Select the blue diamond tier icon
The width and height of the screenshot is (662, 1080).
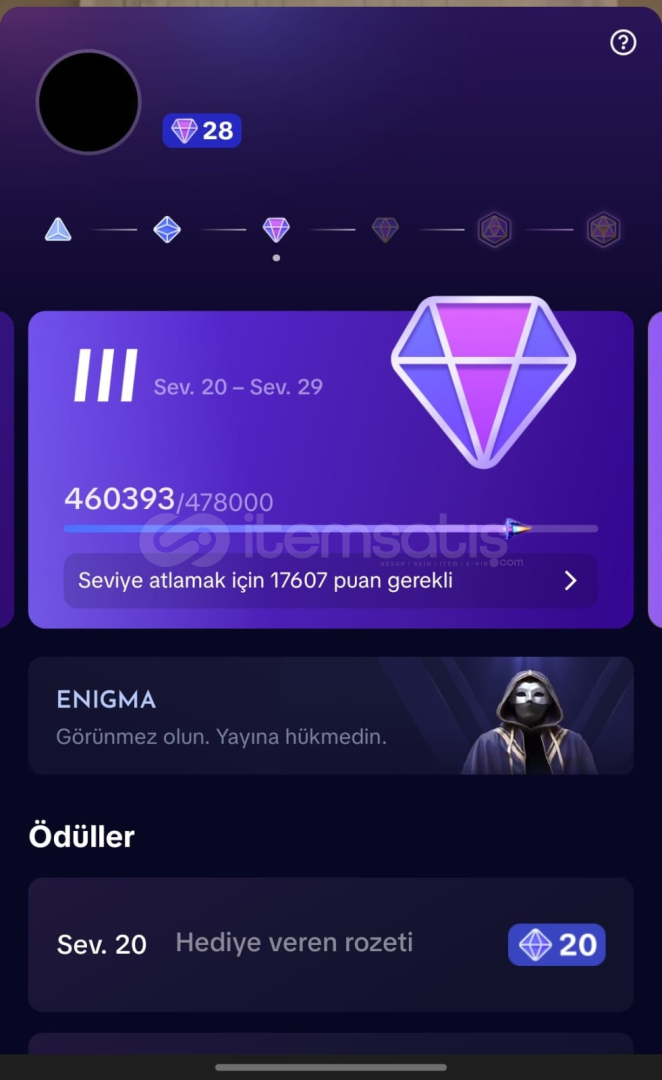pos(167,230)
